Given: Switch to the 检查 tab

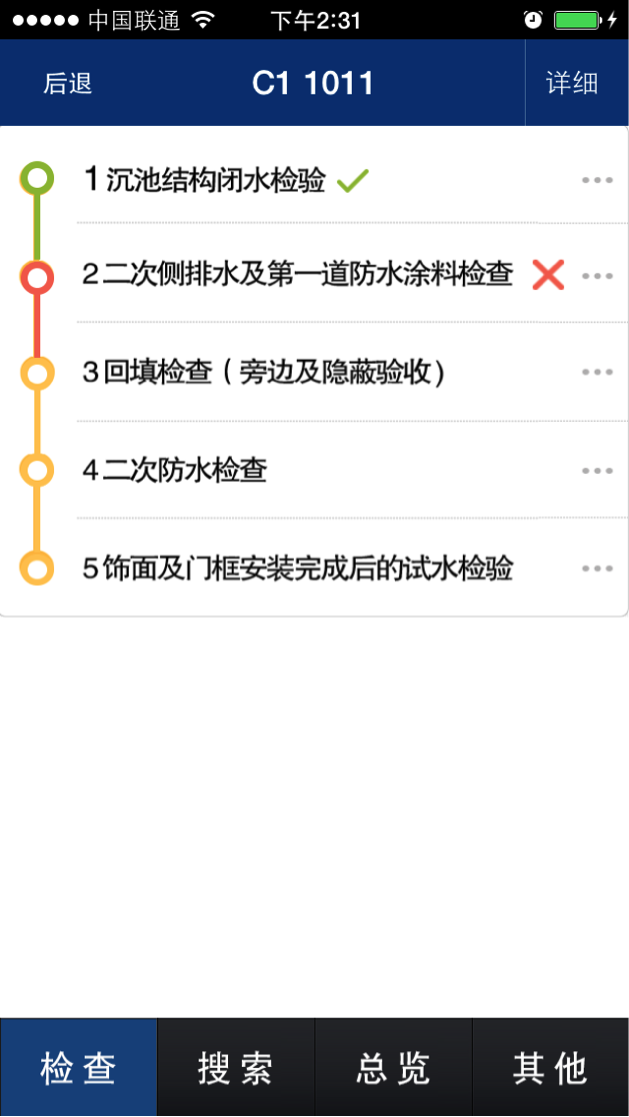Looking at the screenshot, I should pyautogui.click(x=78, y=1067).
